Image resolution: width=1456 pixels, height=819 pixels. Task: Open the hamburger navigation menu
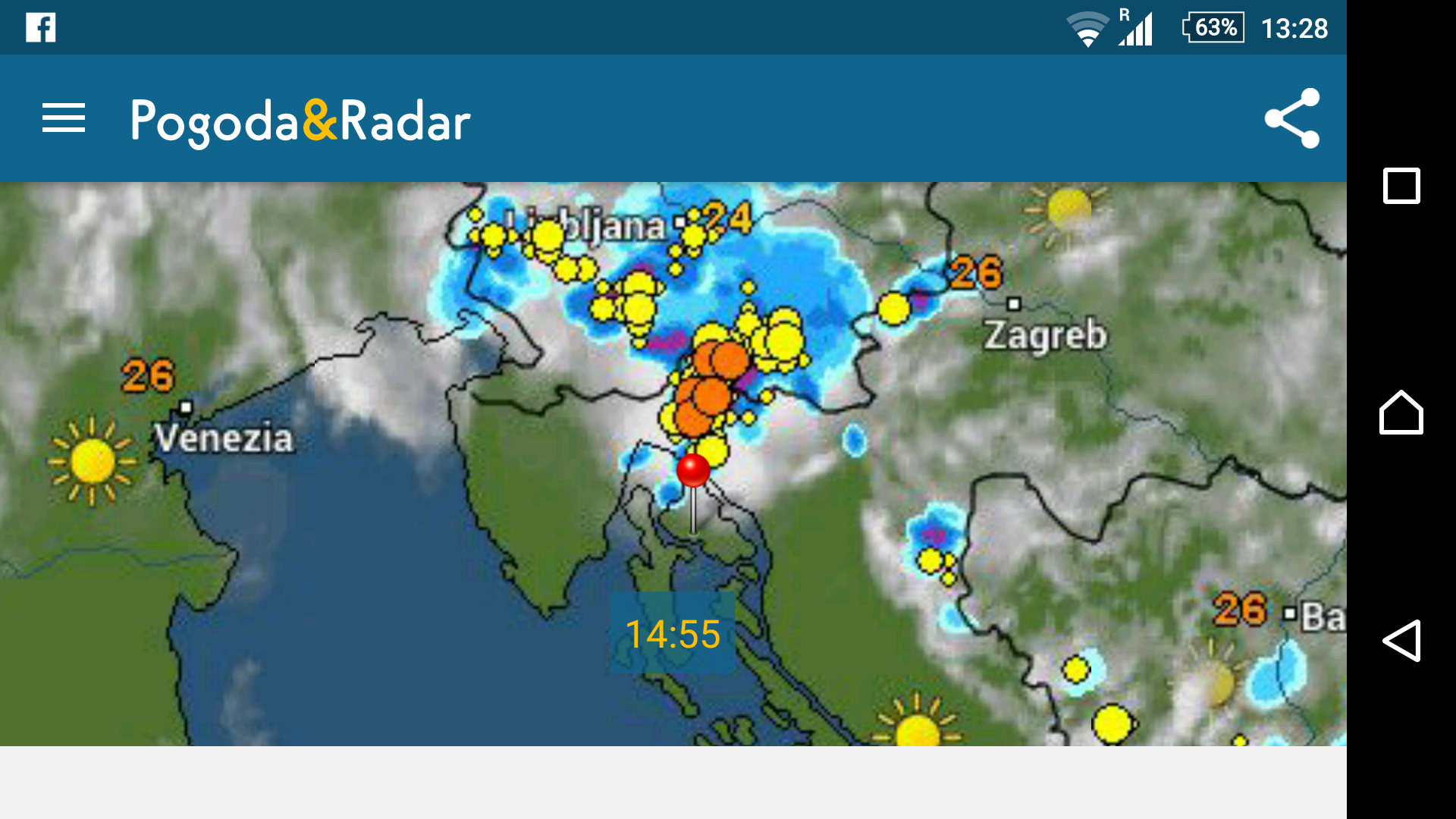(64, 118)
